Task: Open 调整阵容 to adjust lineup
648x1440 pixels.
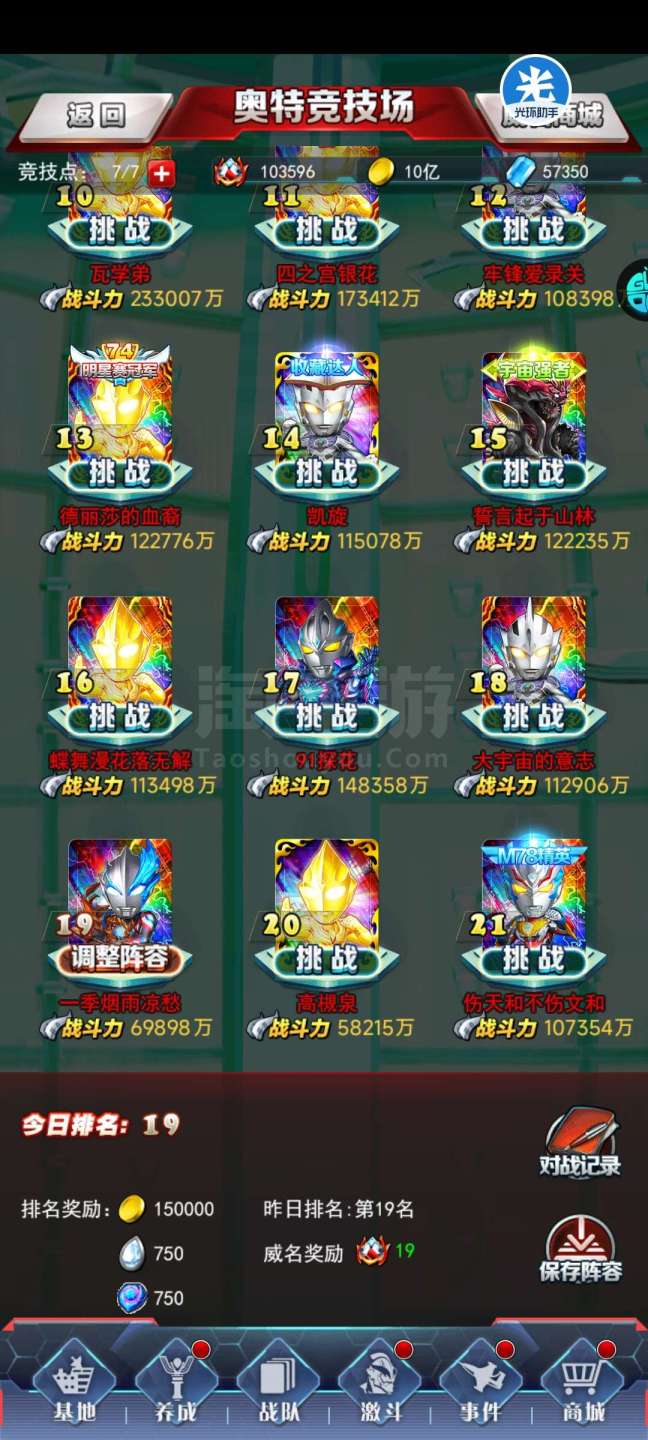Action: 120,960
